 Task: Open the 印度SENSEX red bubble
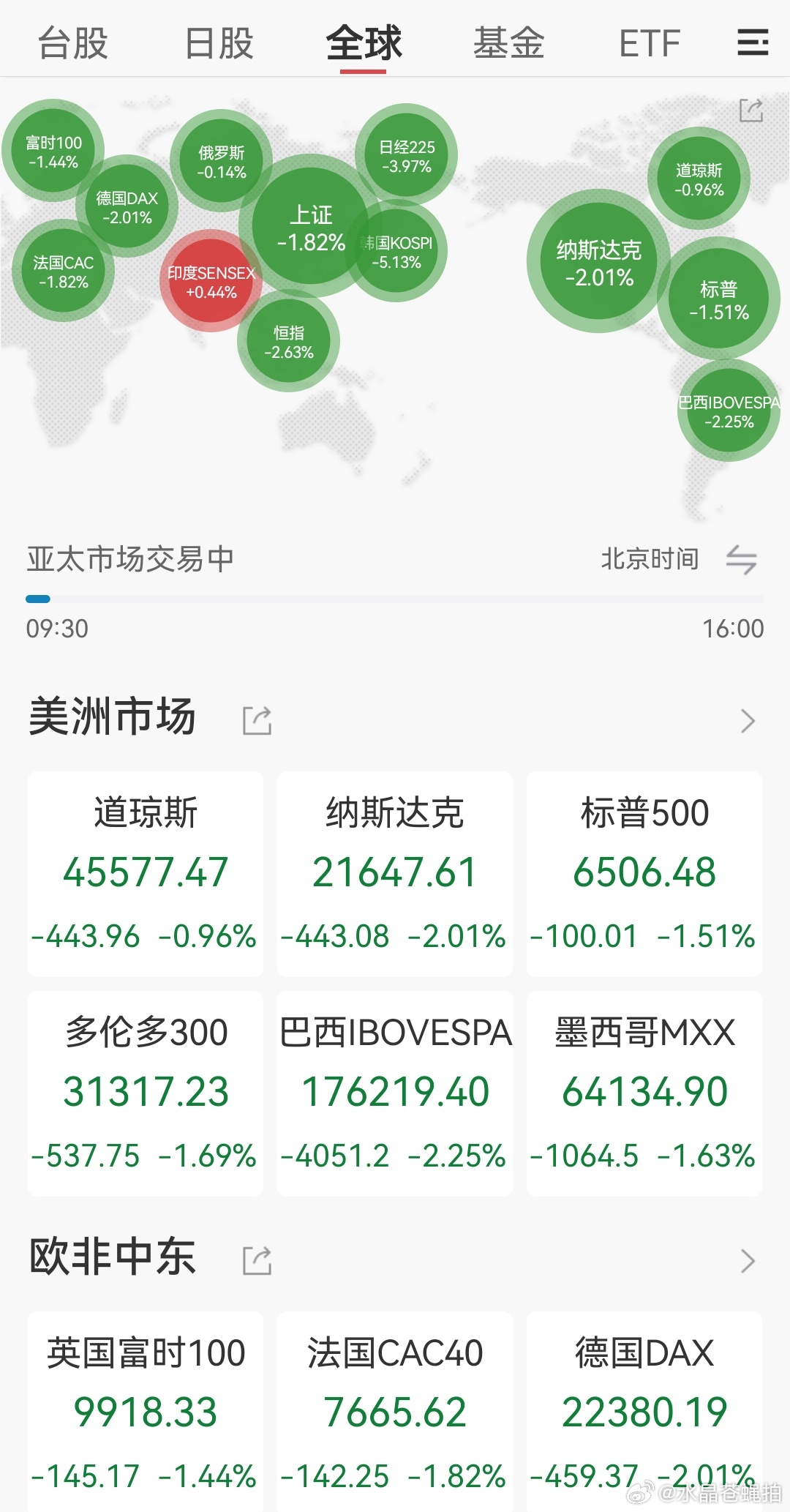(x=211, y=281)
